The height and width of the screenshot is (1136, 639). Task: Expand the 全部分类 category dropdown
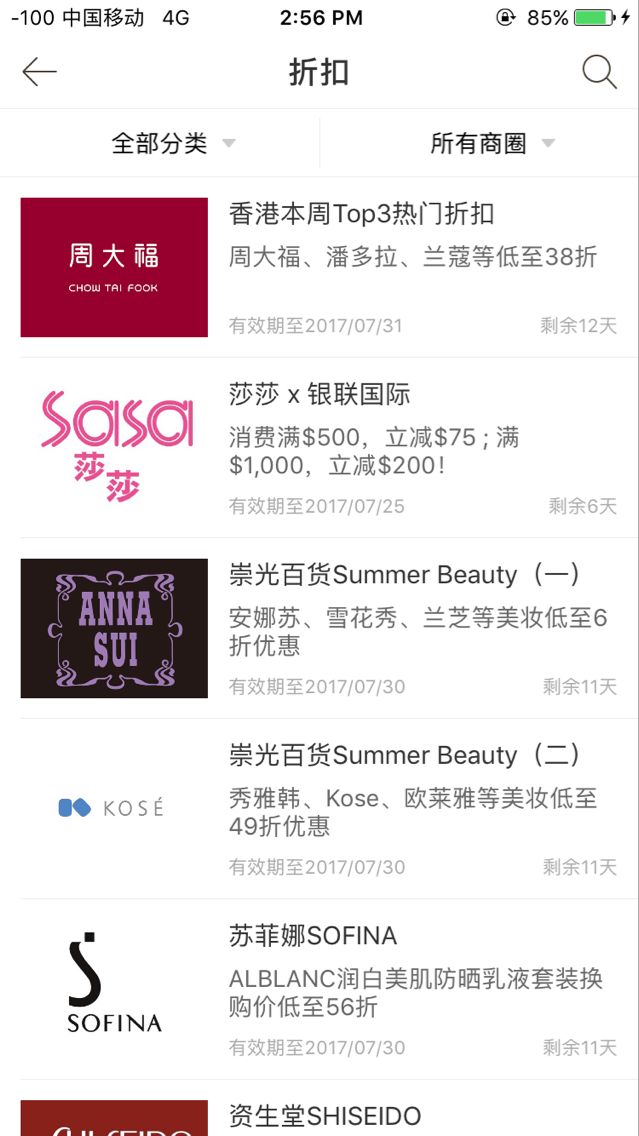tap(172, 143)
